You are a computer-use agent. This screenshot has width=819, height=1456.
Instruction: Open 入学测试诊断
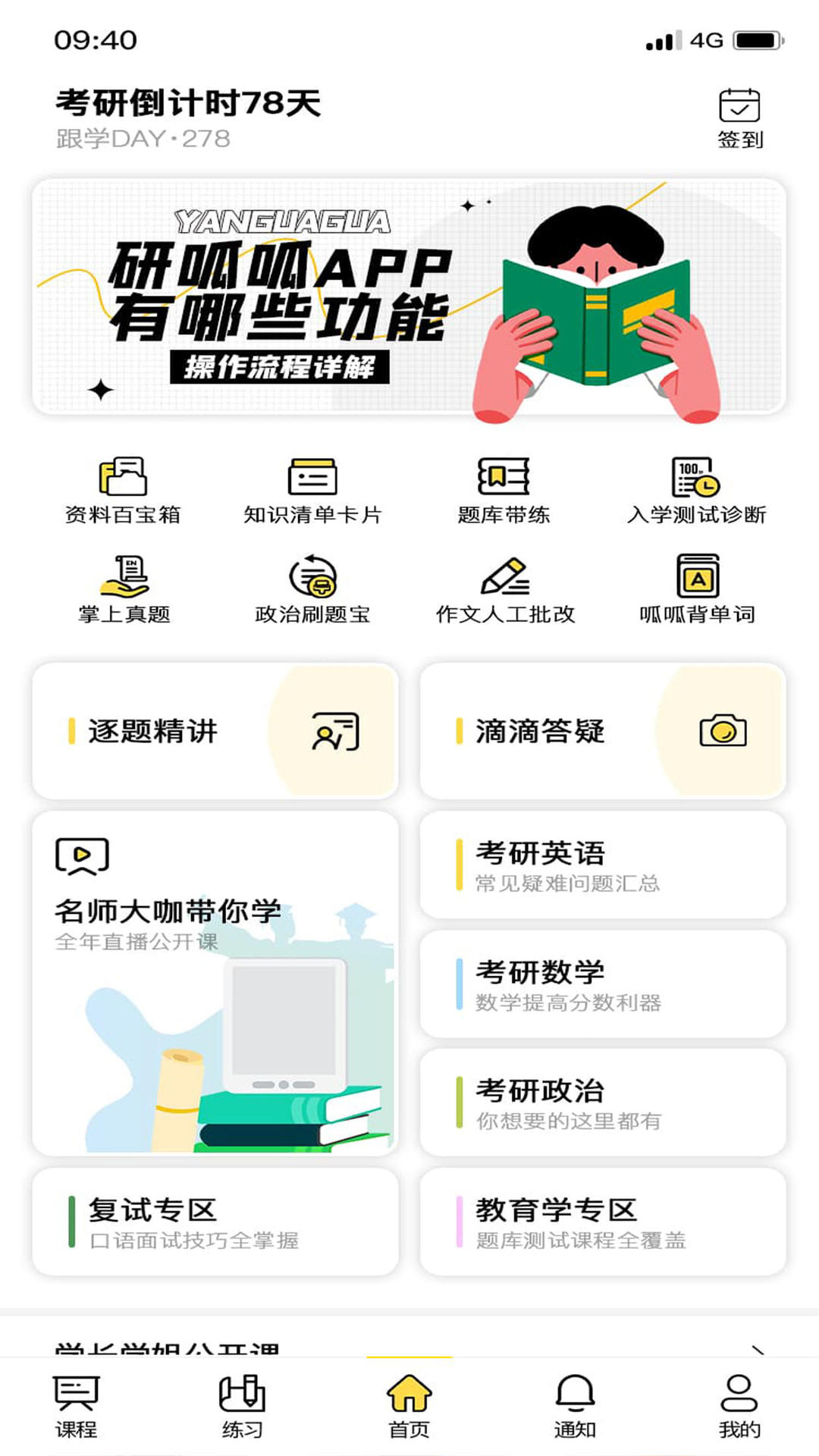696,491
